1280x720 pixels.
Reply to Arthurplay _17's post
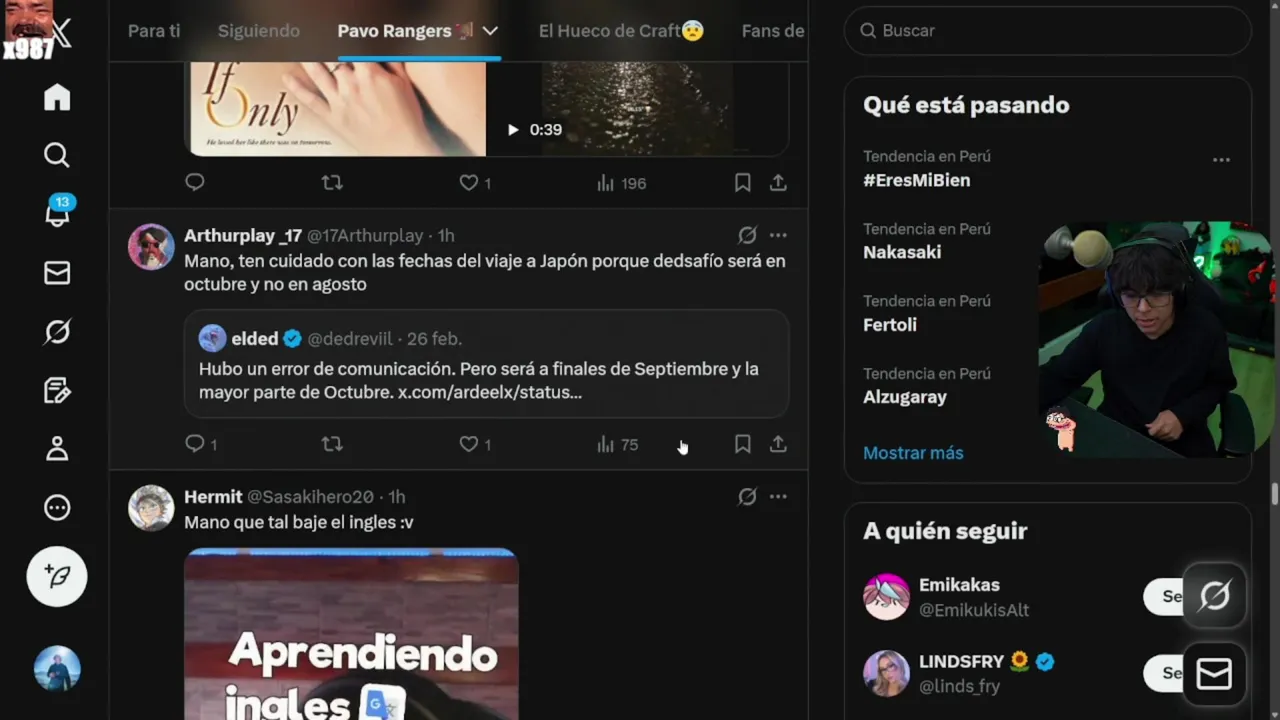pyautogui.click(x=195, y=444)
